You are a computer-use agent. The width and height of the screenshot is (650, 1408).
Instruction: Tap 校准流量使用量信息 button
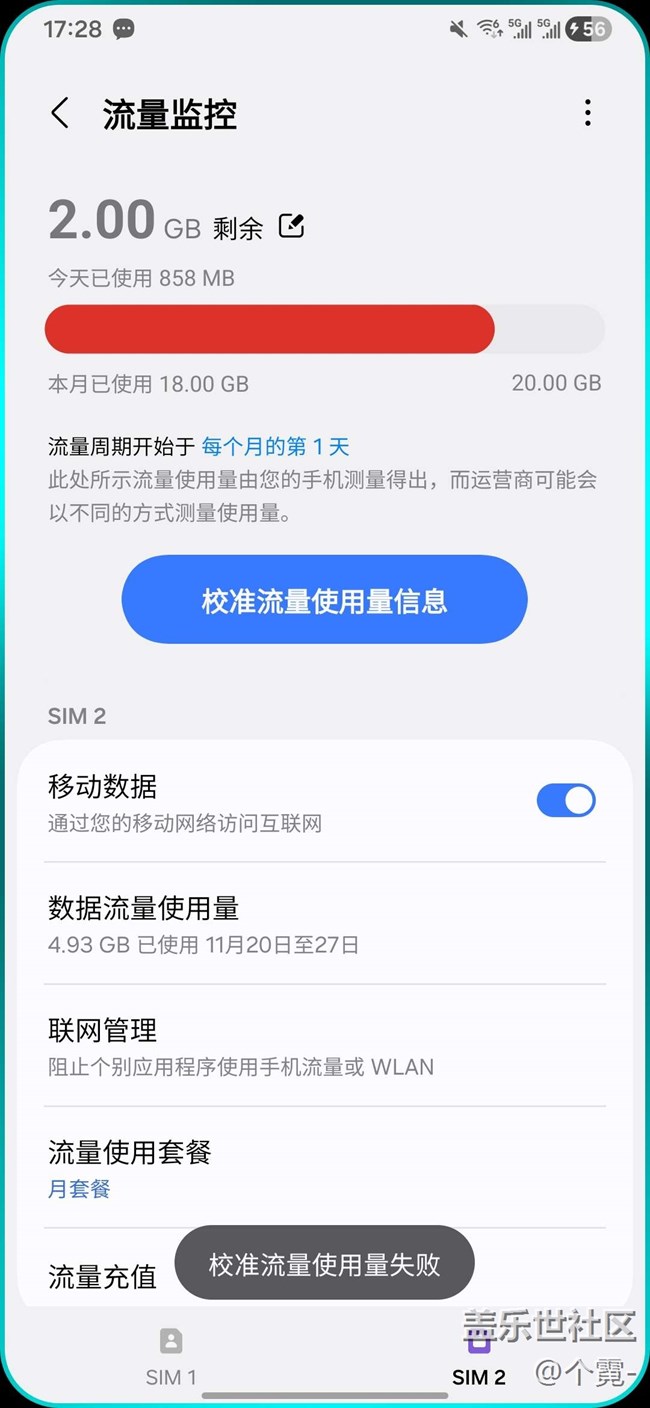point(324,600)
